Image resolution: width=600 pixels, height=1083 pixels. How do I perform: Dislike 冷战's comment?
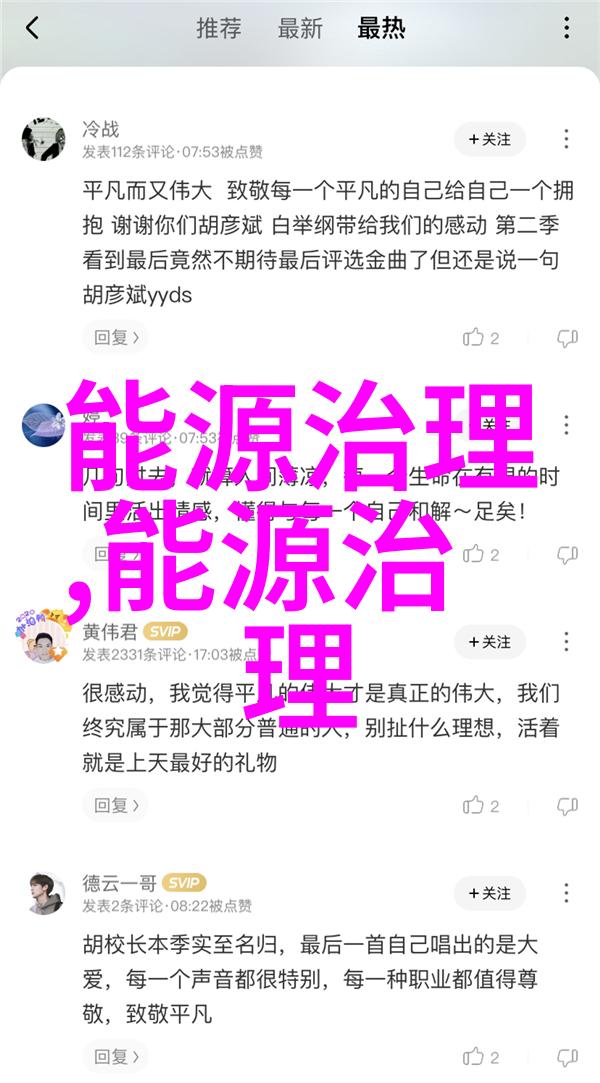click(x=568, y=338)
